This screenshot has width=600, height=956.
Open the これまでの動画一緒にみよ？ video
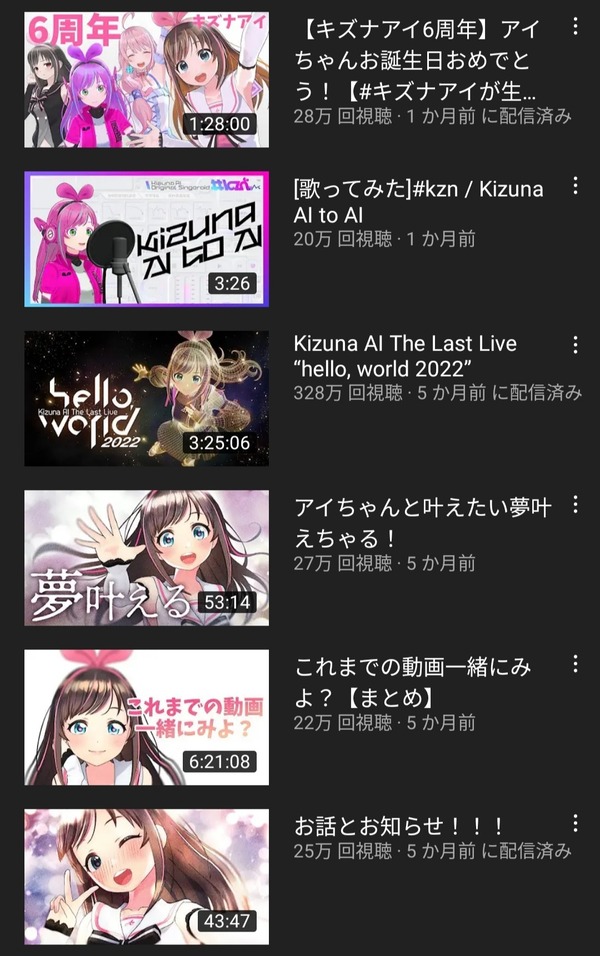(x=146, y=718)
